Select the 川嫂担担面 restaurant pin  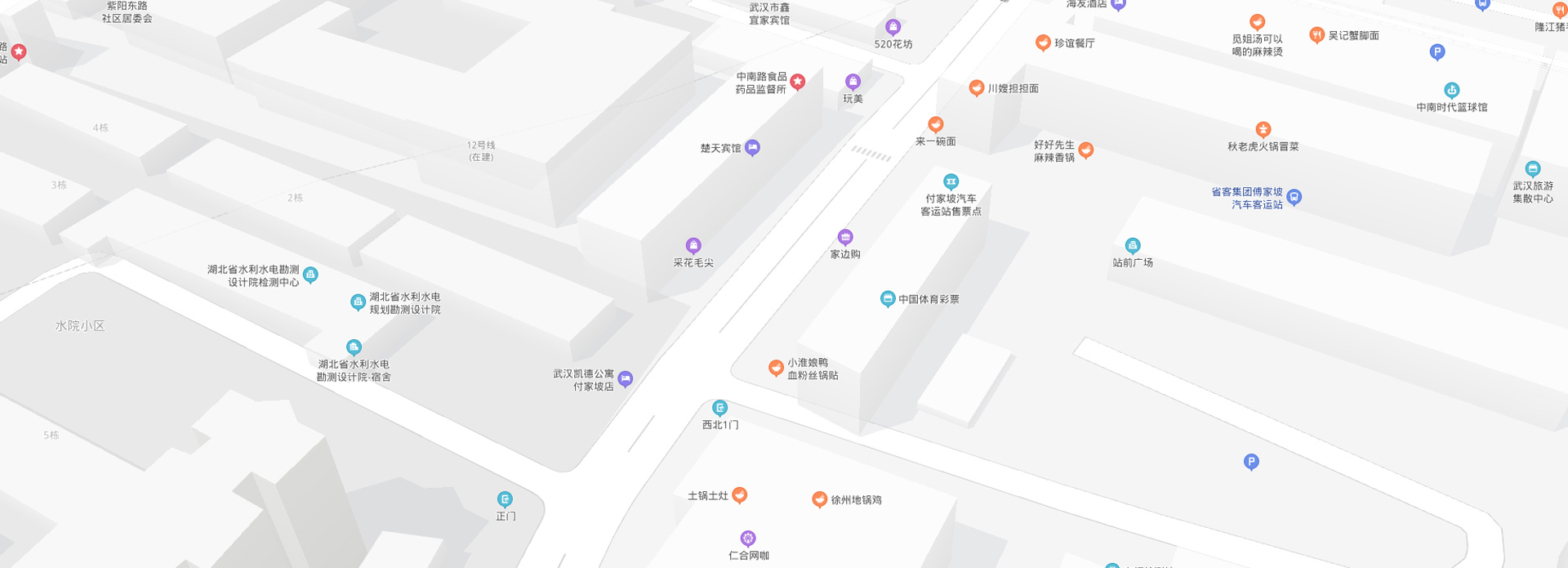pos(976,87)
